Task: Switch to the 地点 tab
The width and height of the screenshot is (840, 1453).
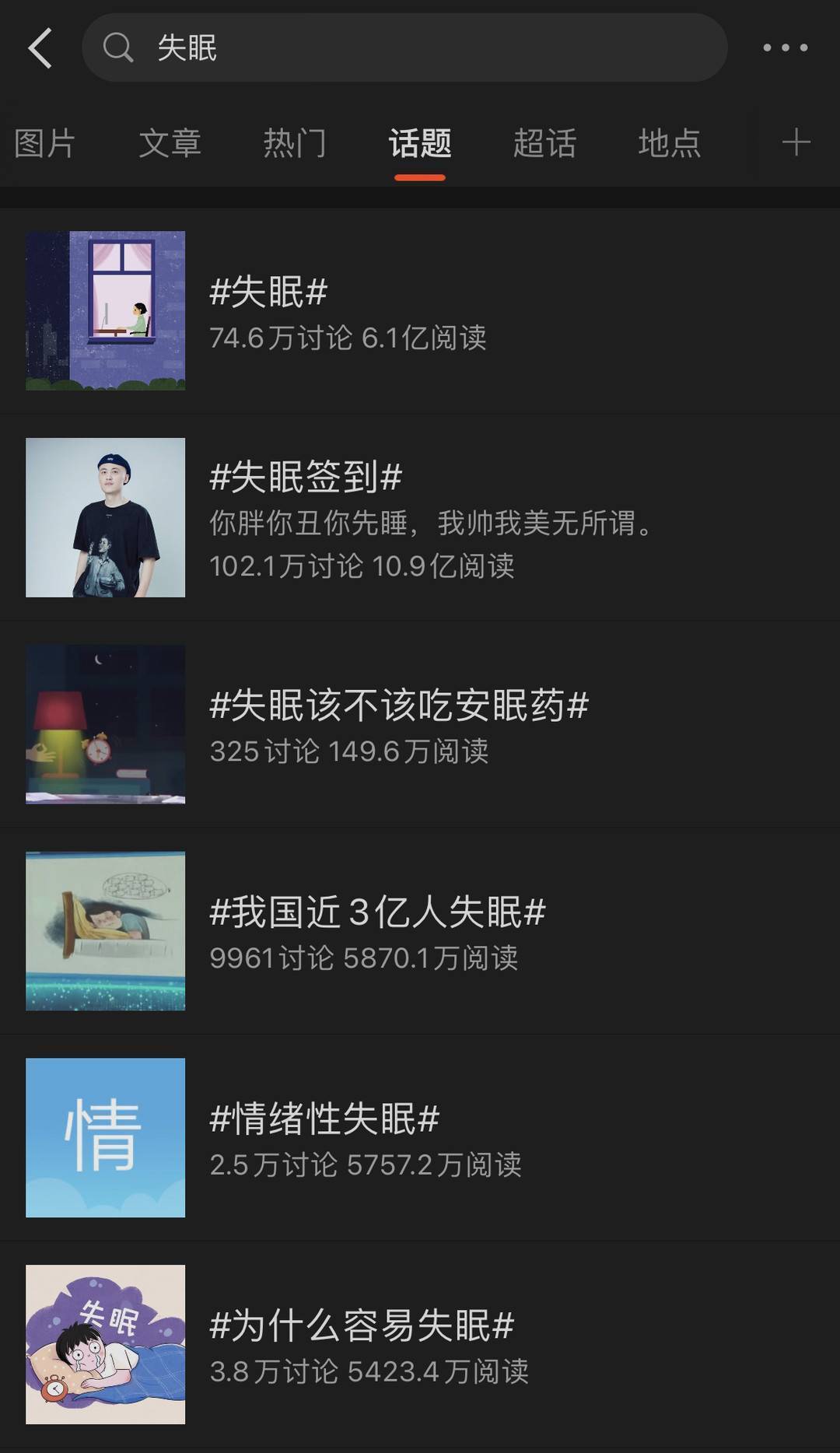Action: (670, 144)
